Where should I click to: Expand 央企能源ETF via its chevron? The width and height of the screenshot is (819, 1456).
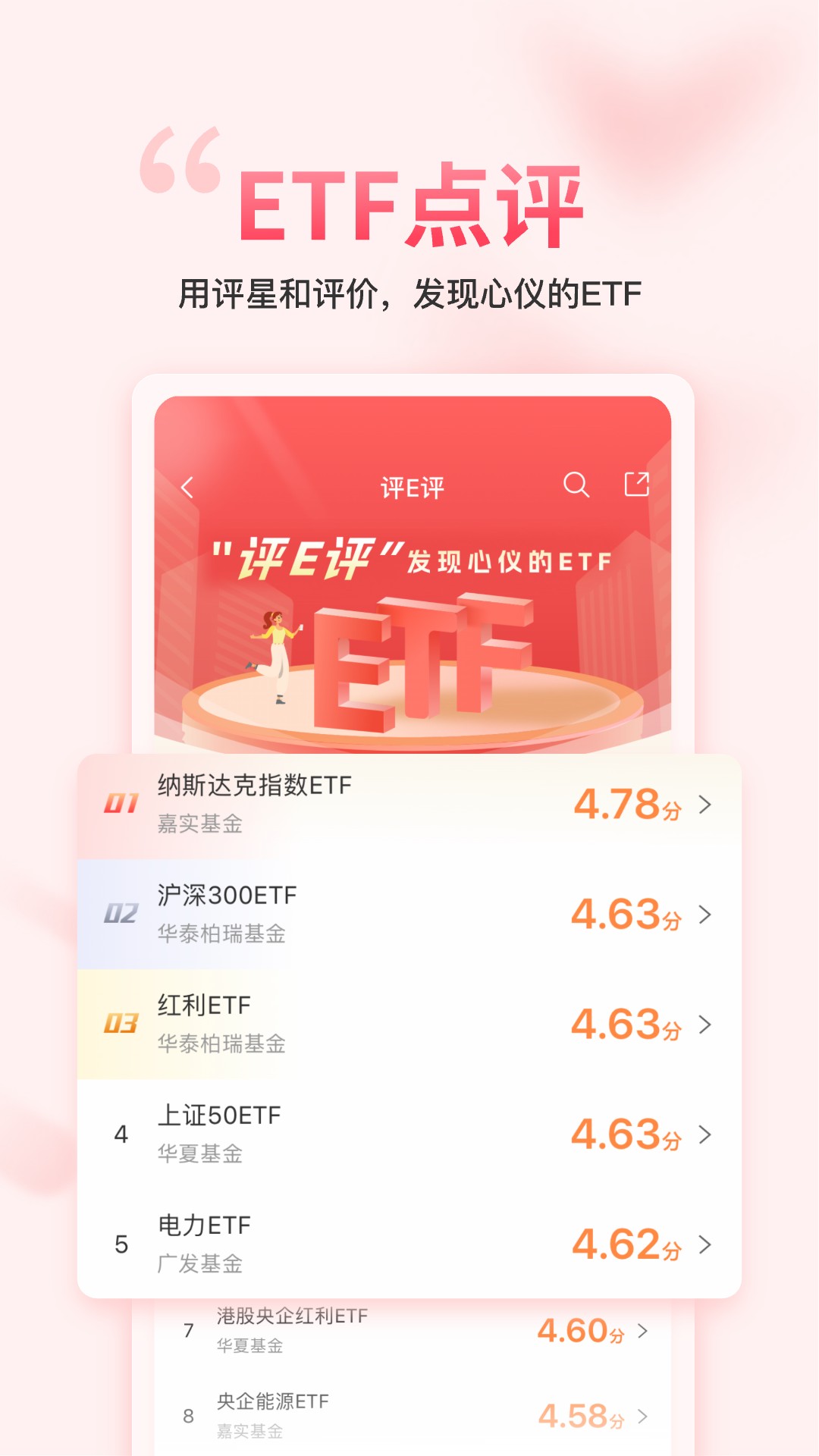click(x=641, y=1418)
